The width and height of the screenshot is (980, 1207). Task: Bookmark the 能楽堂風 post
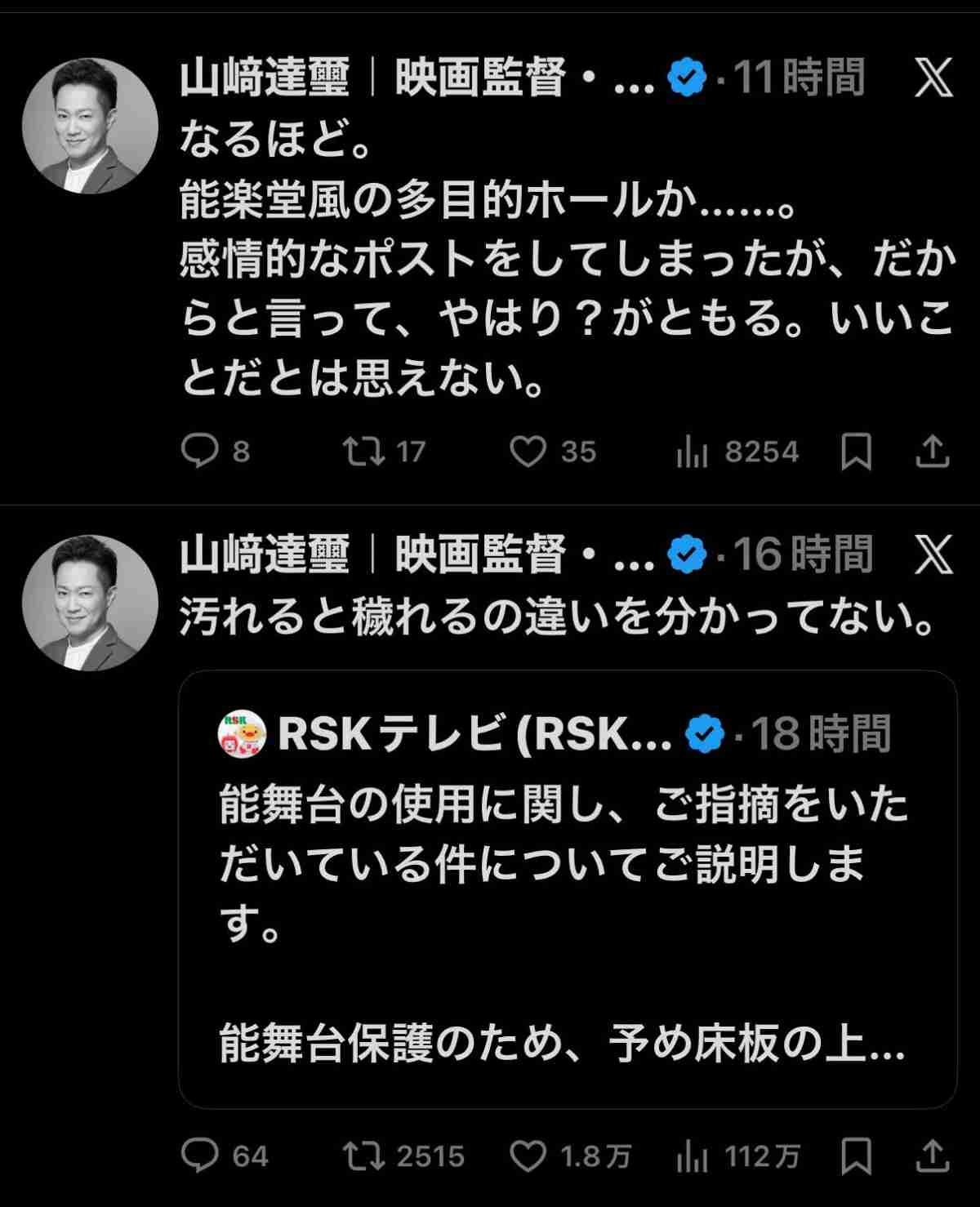pos(856,451)
